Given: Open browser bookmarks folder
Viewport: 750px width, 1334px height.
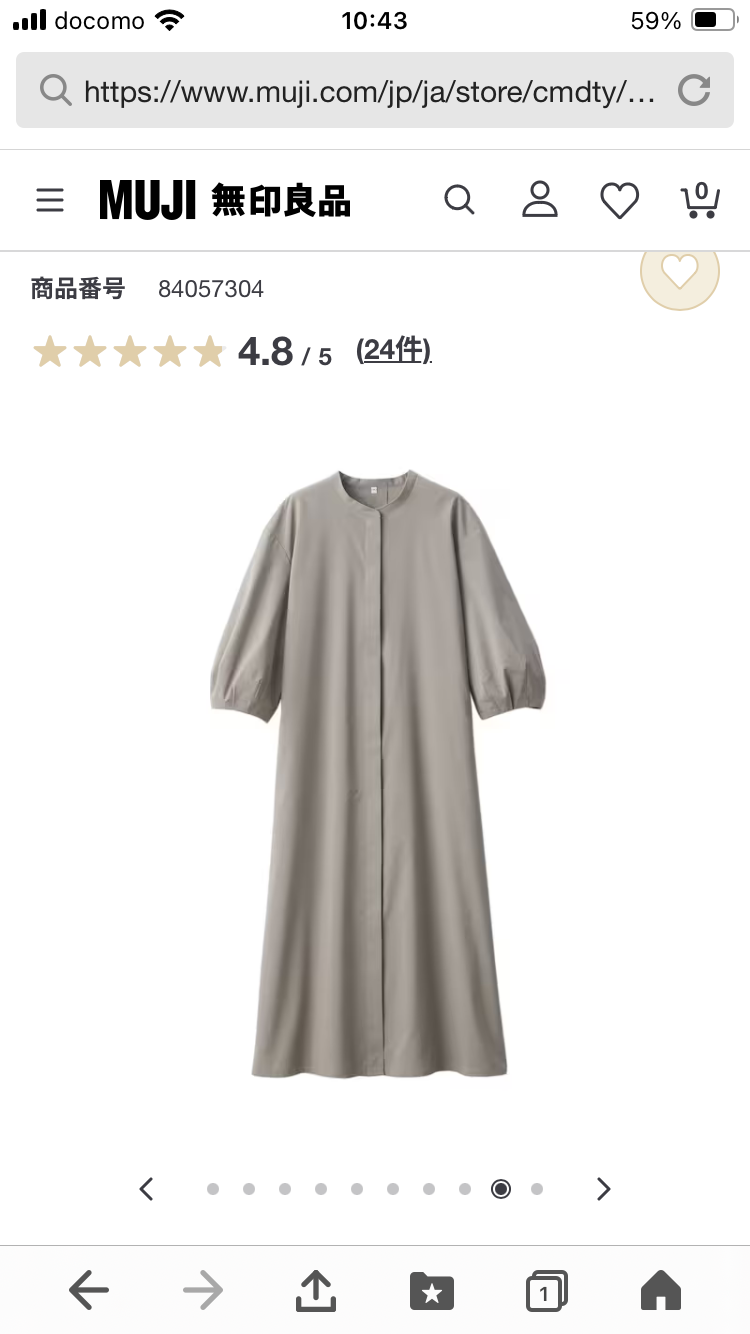Looking at the screenshot, I should [x=432, y=1290].
